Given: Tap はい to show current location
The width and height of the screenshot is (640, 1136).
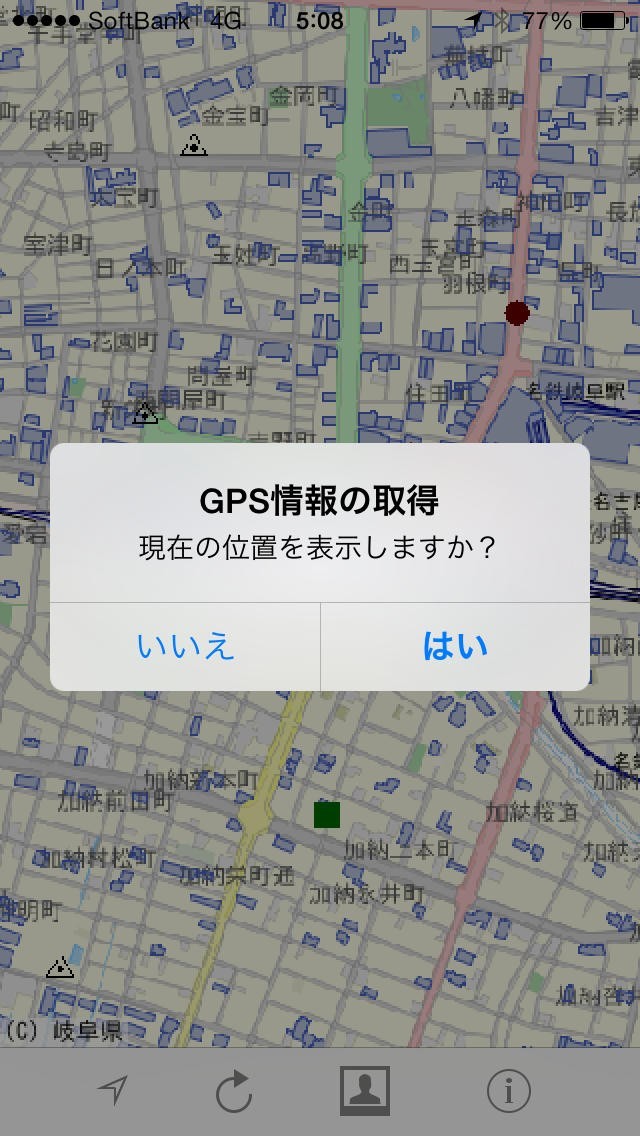Looking at the screenshot, I should (x=455, y=646).
